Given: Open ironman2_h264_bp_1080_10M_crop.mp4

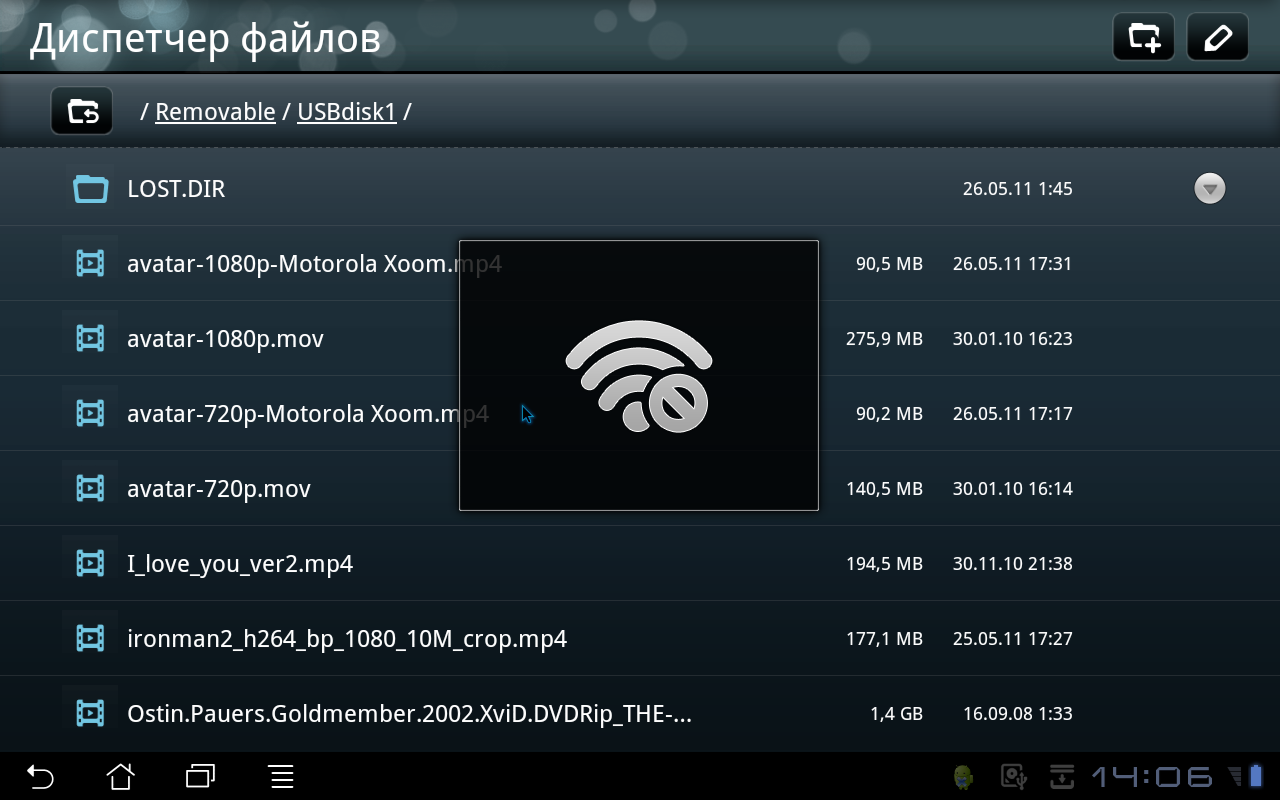Looking at the screenshot, I should click(346, 639).
